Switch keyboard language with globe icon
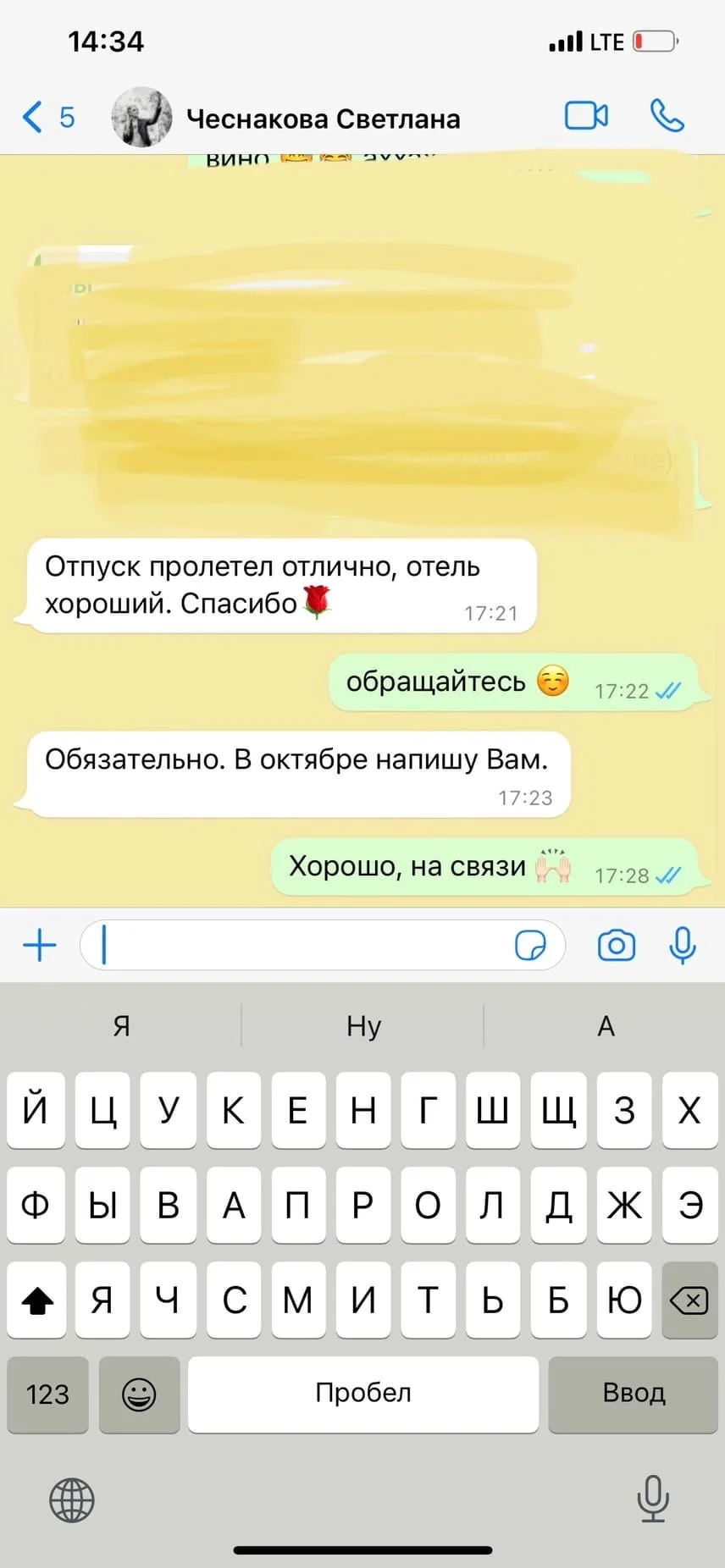Screen dimensions: 725x1568 [72, 1499]
